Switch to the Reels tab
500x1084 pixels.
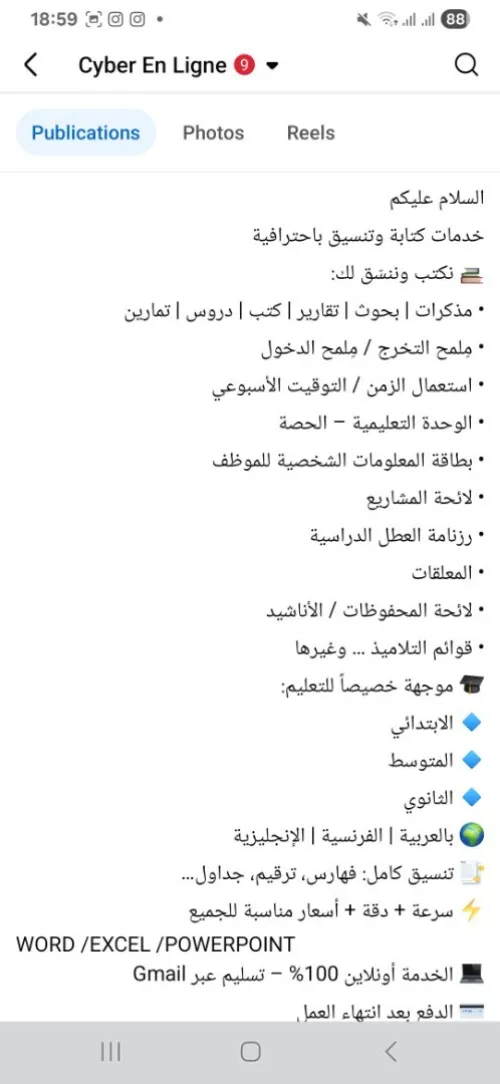[x=311, y=133]
